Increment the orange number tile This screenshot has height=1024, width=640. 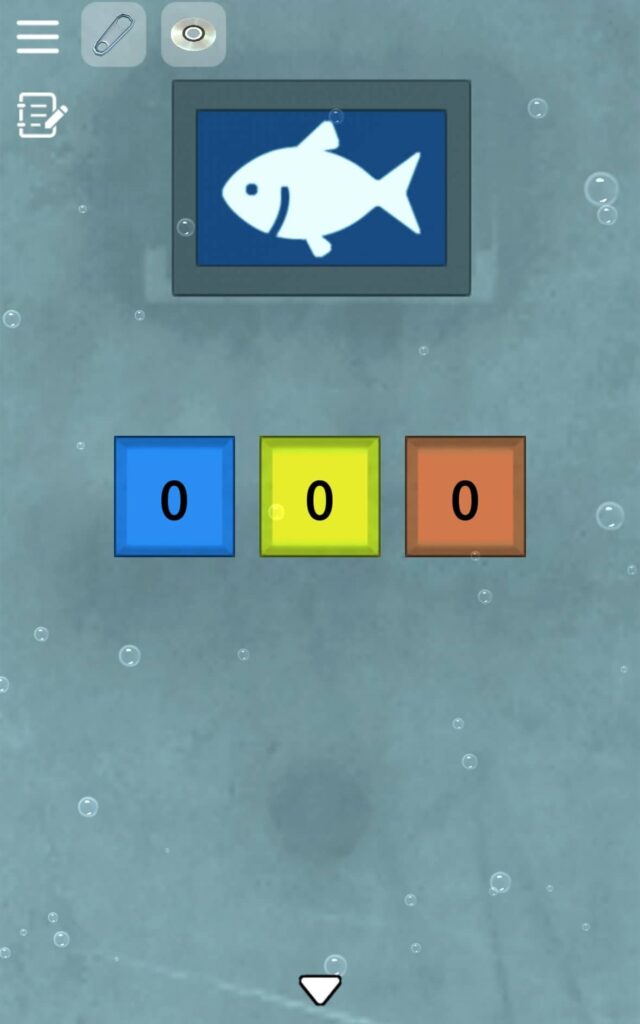tap(465, 497)
